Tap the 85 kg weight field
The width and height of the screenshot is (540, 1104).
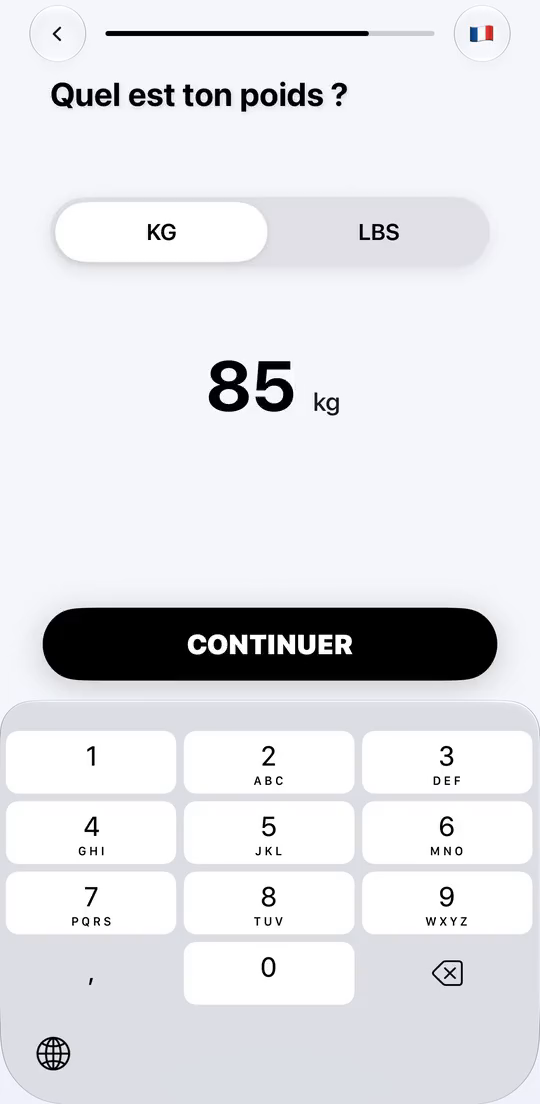[x=273, y=389]
